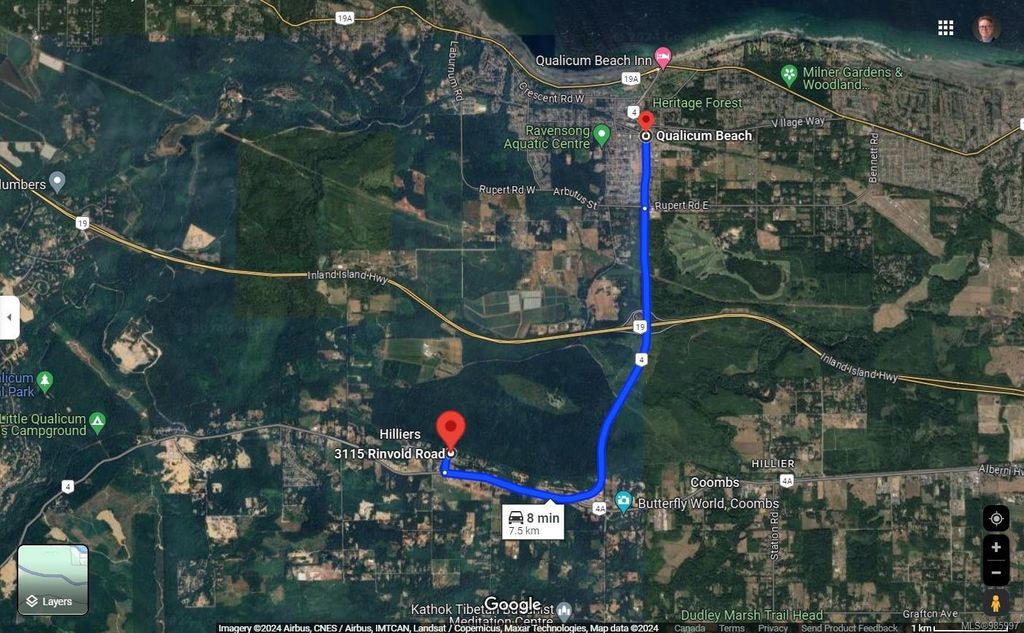Open Butterfly World, Coombs marker
This screenshot has height=633, width=1024.
[623, 500]
